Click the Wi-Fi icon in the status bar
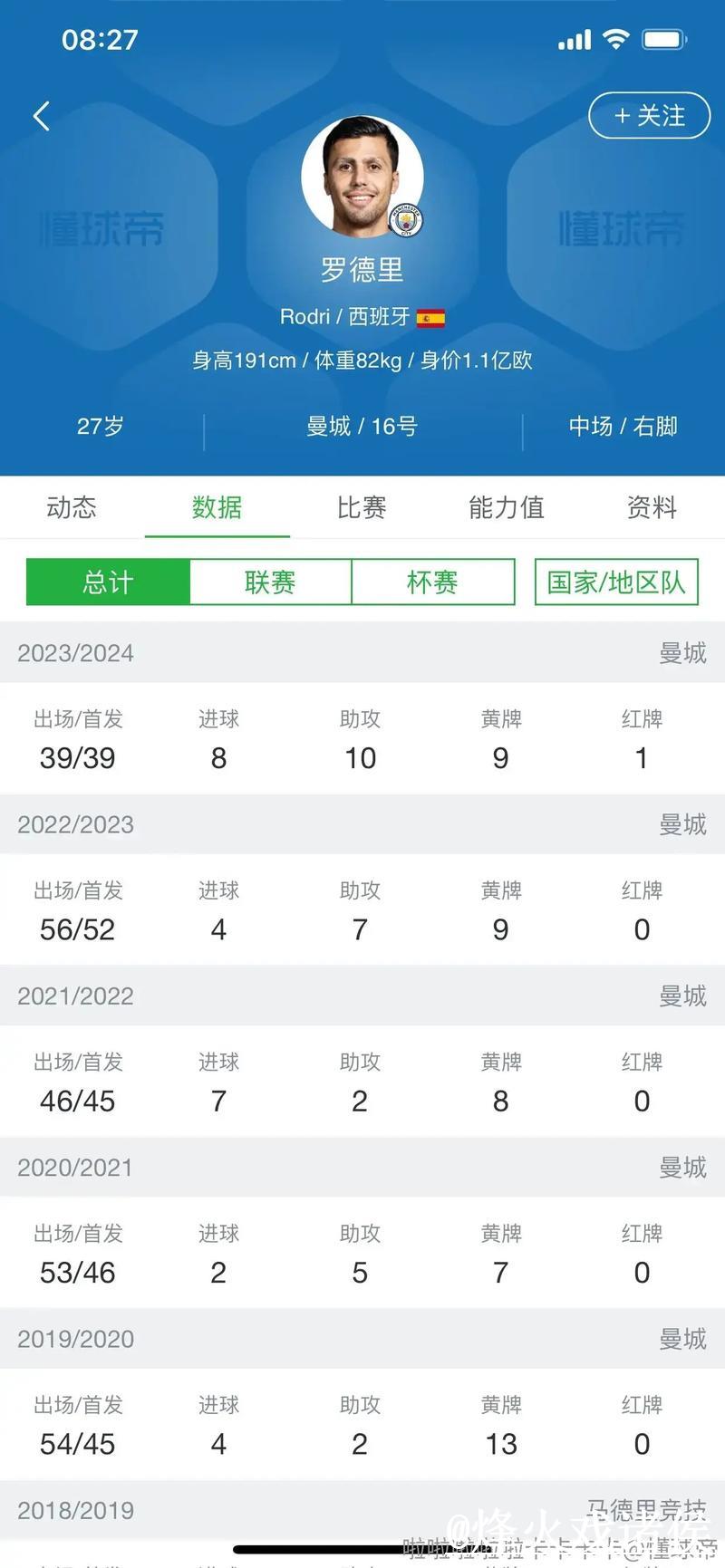 tap(618, 39)
